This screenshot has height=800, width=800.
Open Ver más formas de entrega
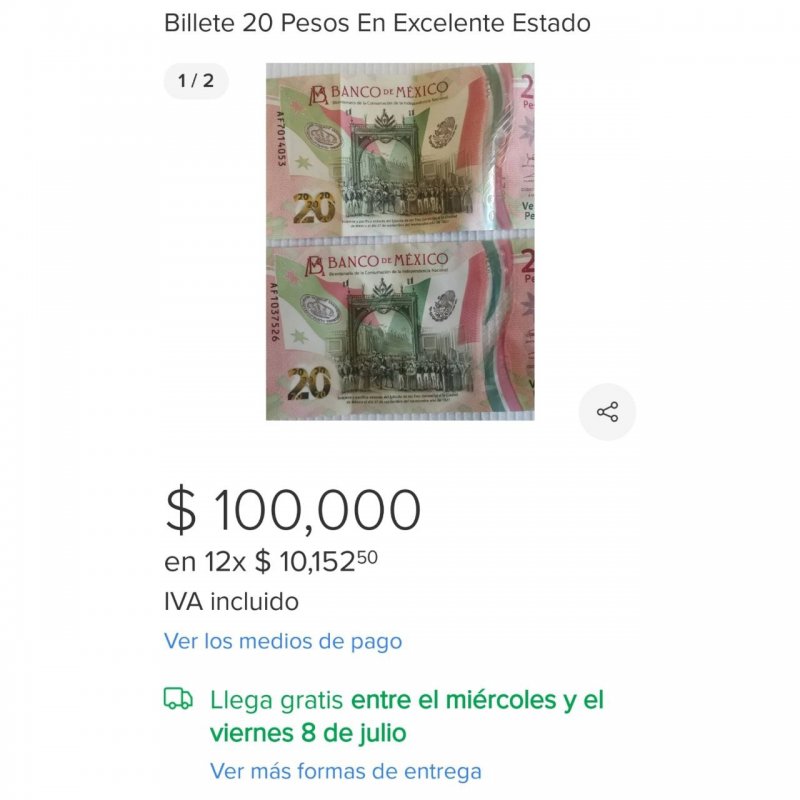(x=346, y=771)
